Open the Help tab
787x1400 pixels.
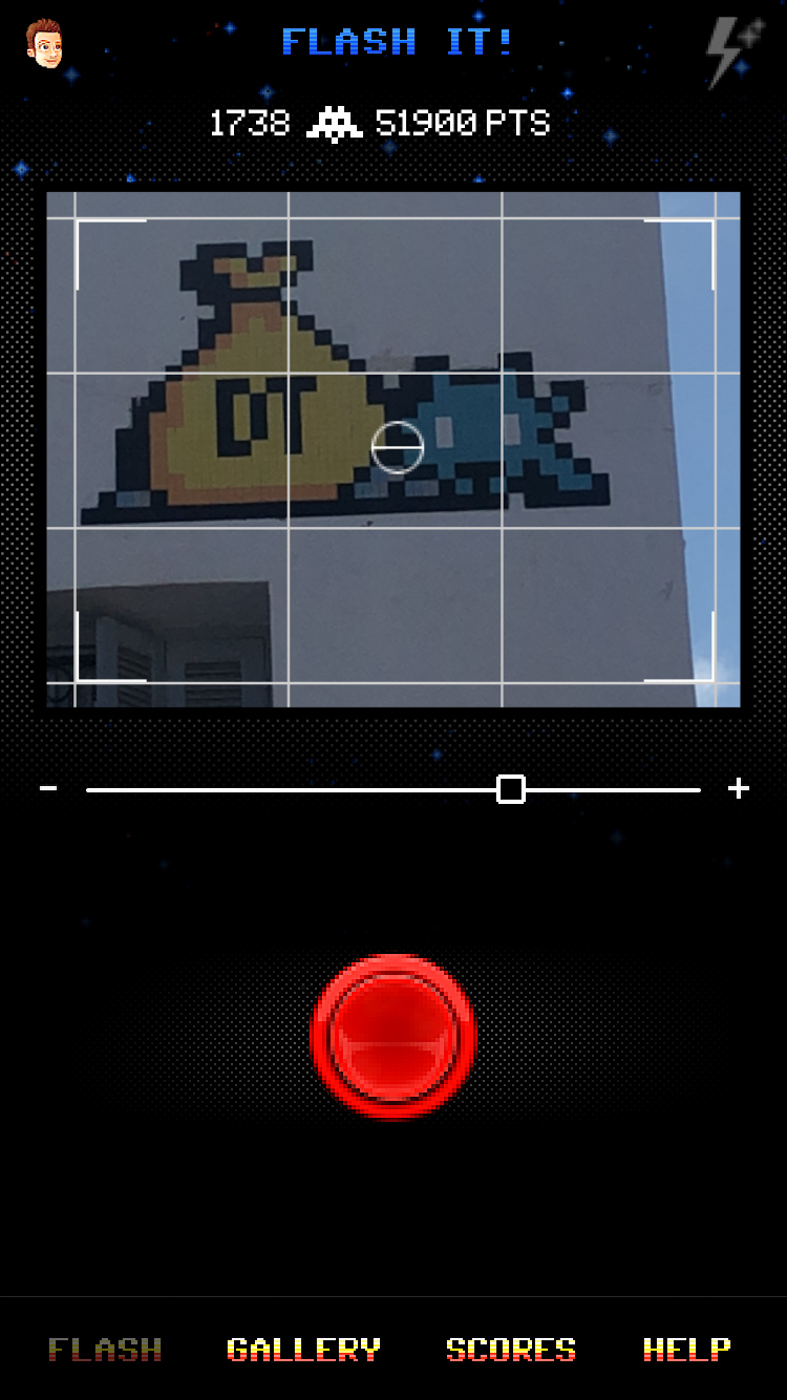point(687,1350)
